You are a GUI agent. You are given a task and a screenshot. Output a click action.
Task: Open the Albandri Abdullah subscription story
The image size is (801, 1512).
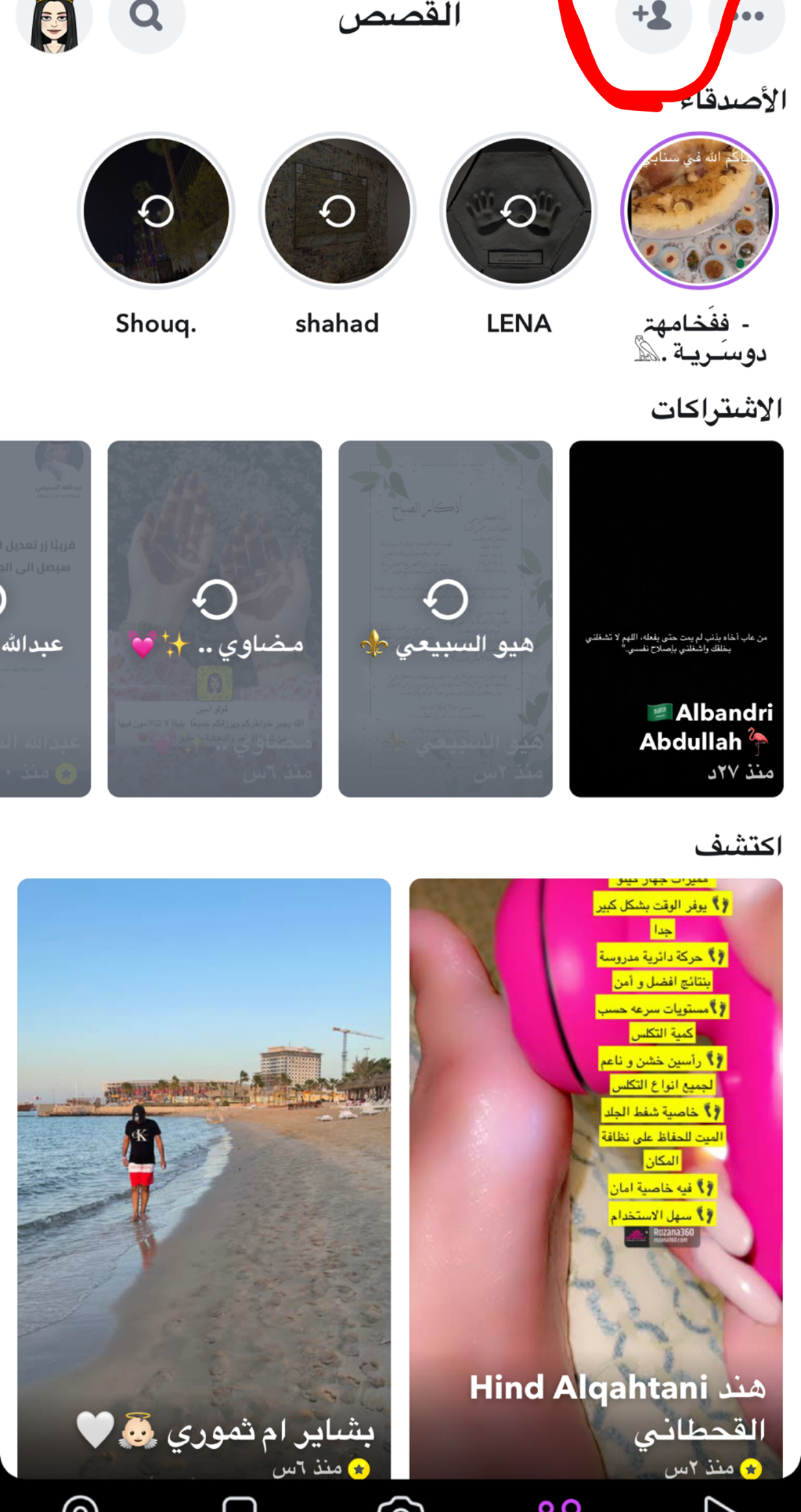point(676,618)
